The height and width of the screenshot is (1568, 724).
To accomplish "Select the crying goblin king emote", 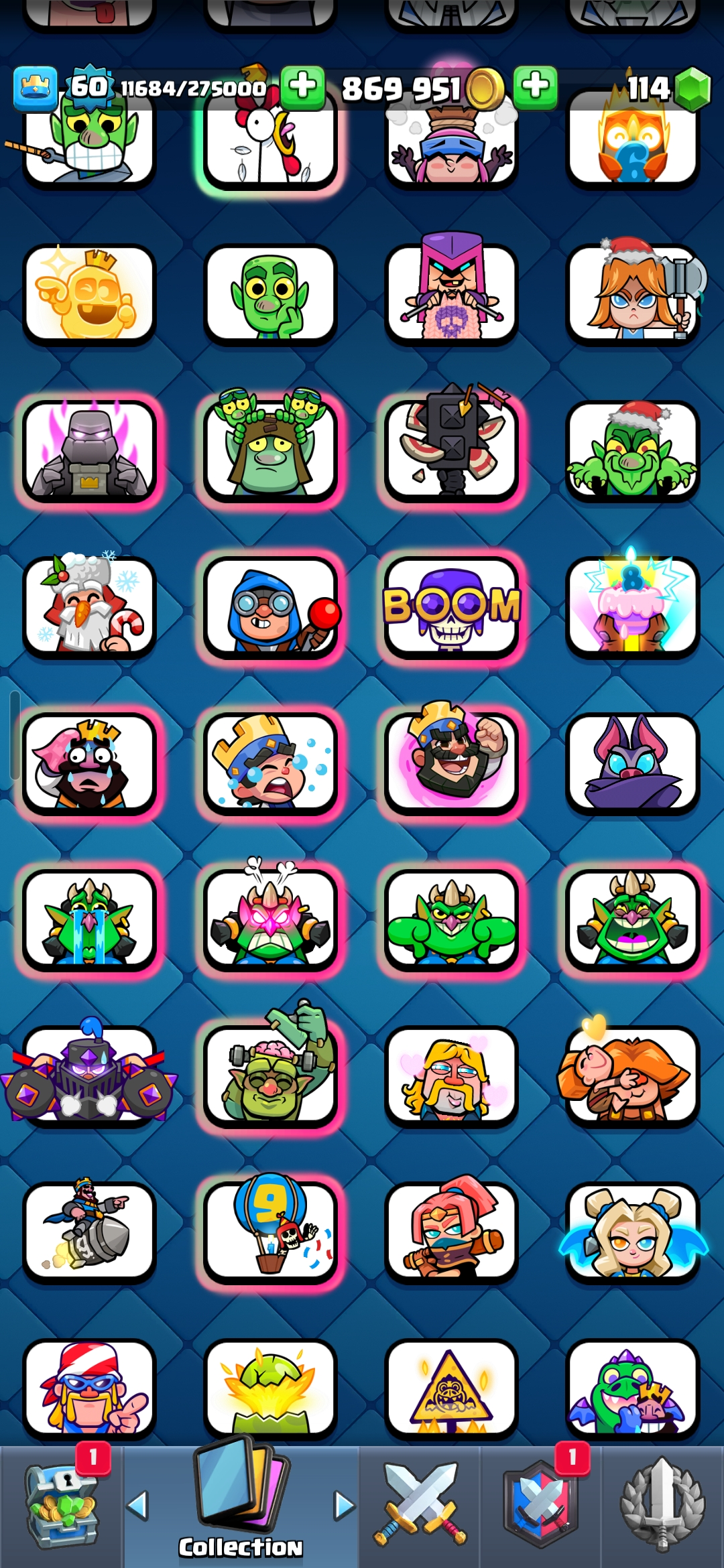I will coord(89,920).
